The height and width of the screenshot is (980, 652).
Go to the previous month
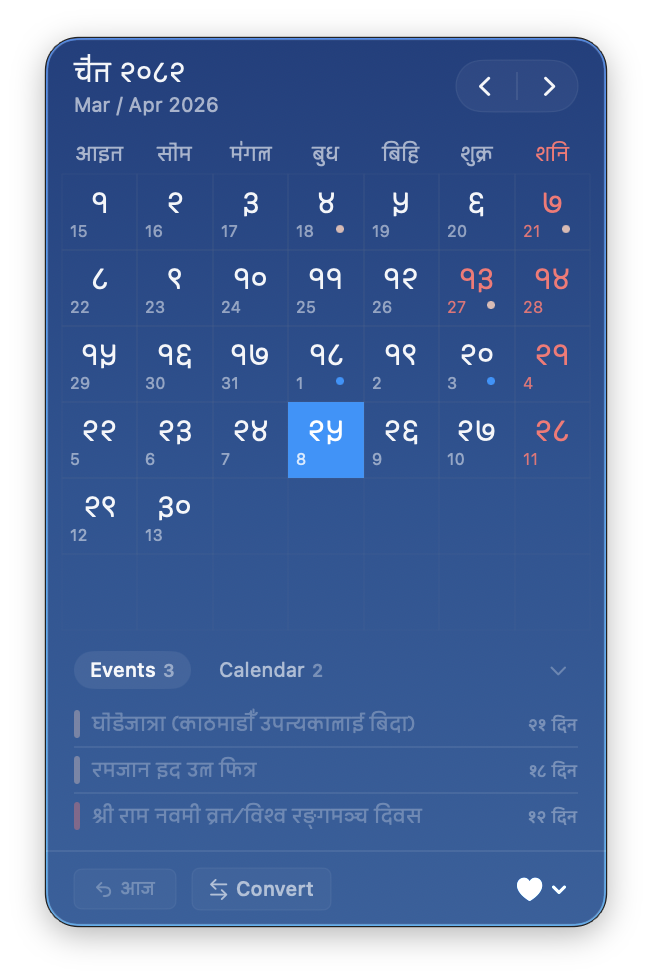pyautogui.click(x=486, y=87)
